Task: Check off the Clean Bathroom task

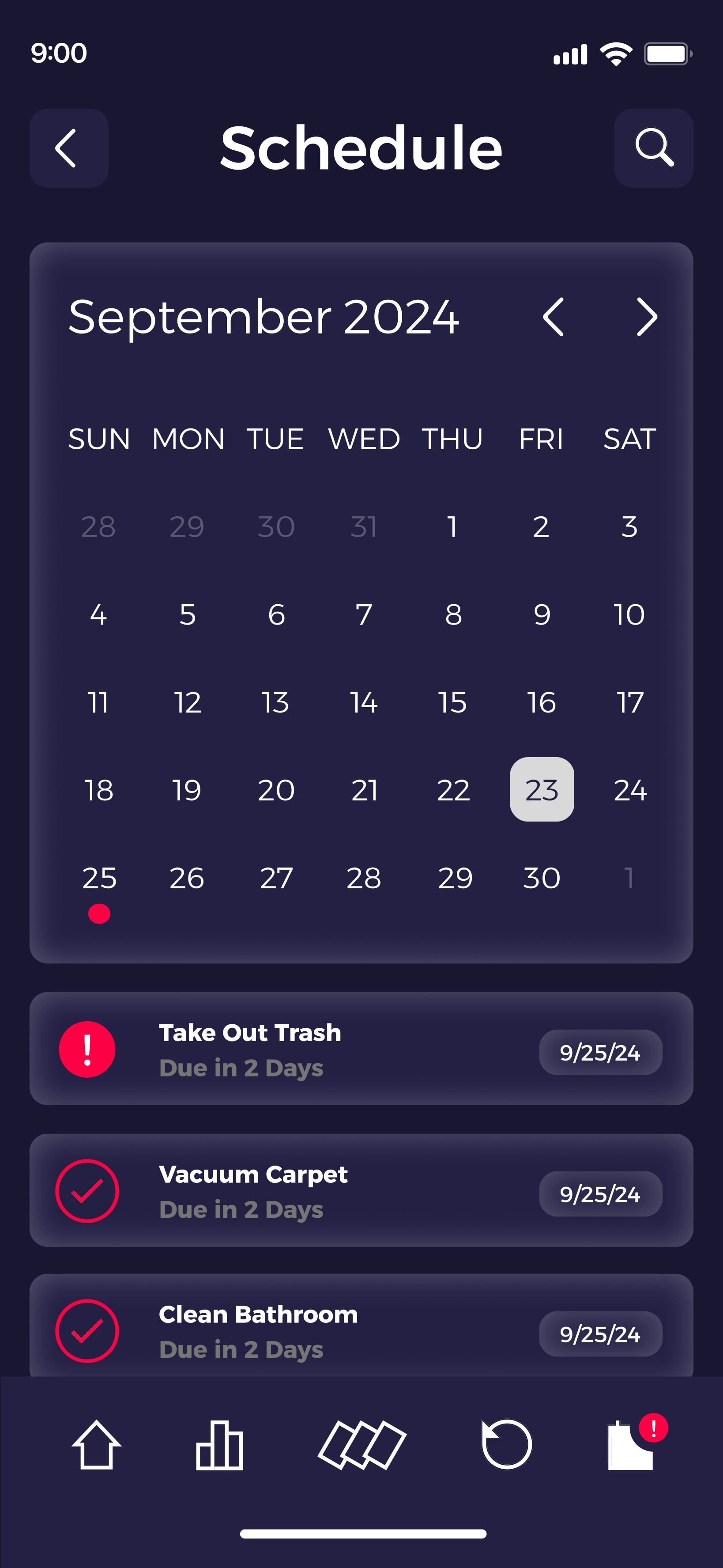Action: [x=87, y=1331]
